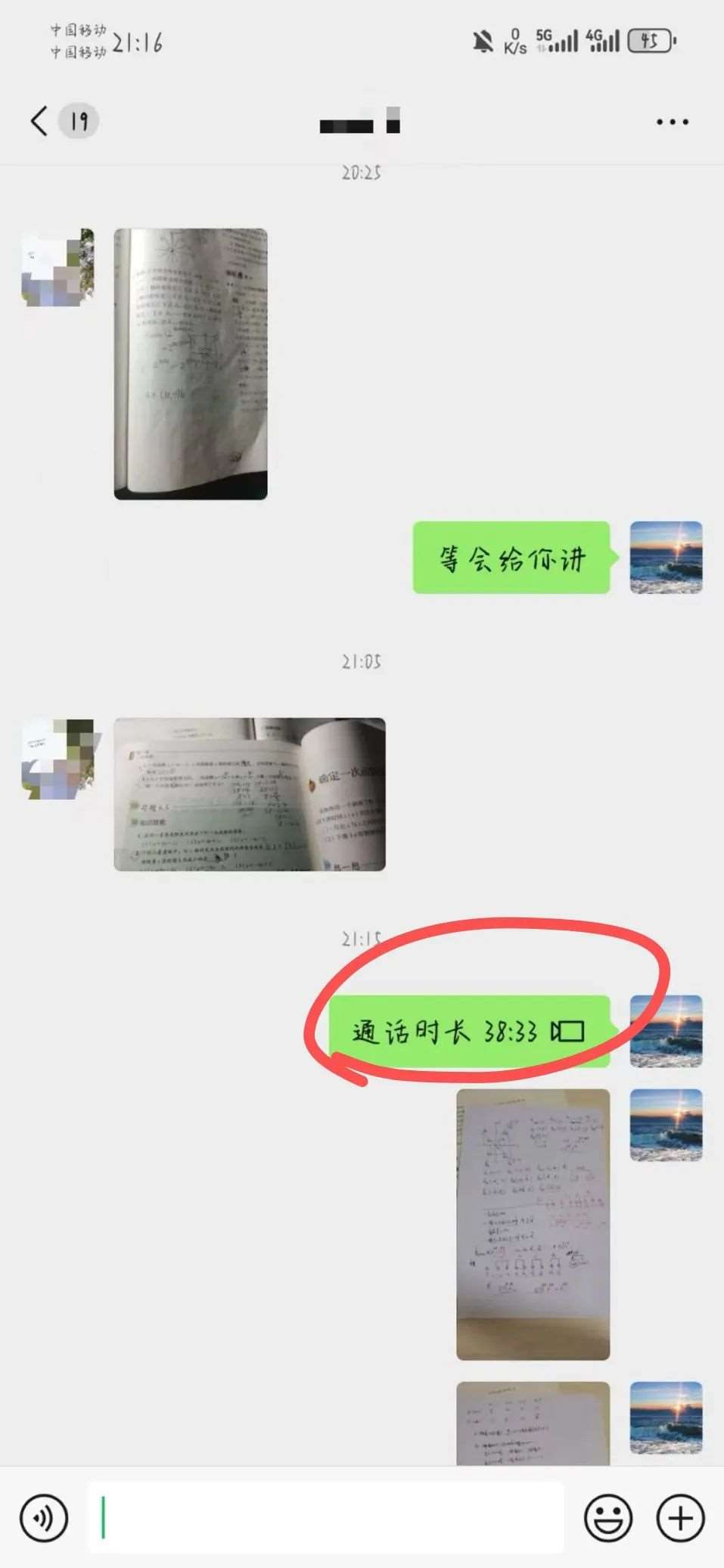Viewport: 724px width, 1568px height.
Task: Tap my sunset avatar beside 等会给你讲
Action: point(666,557)
